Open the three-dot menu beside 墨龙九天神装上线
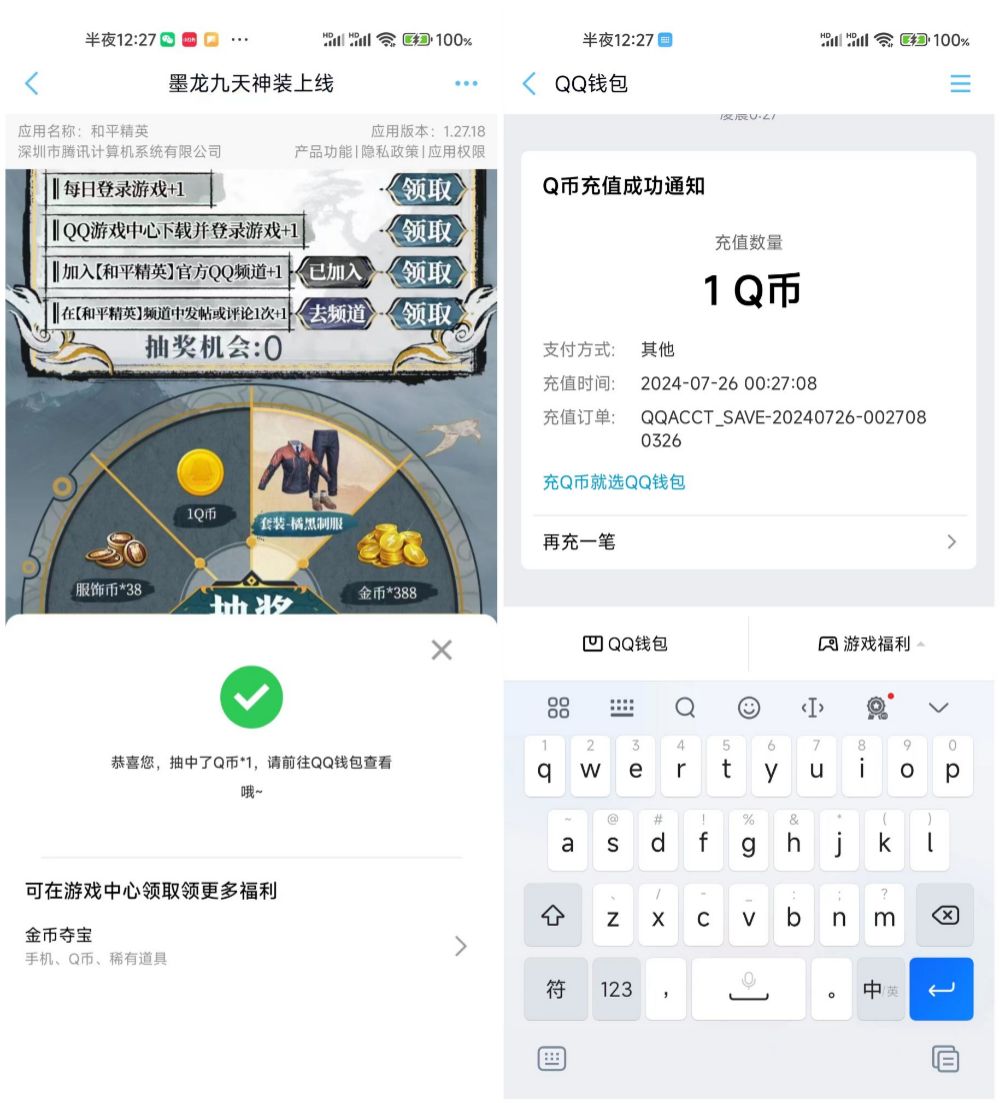This screenshot has width=1000, height=1103. coord(466,84)
